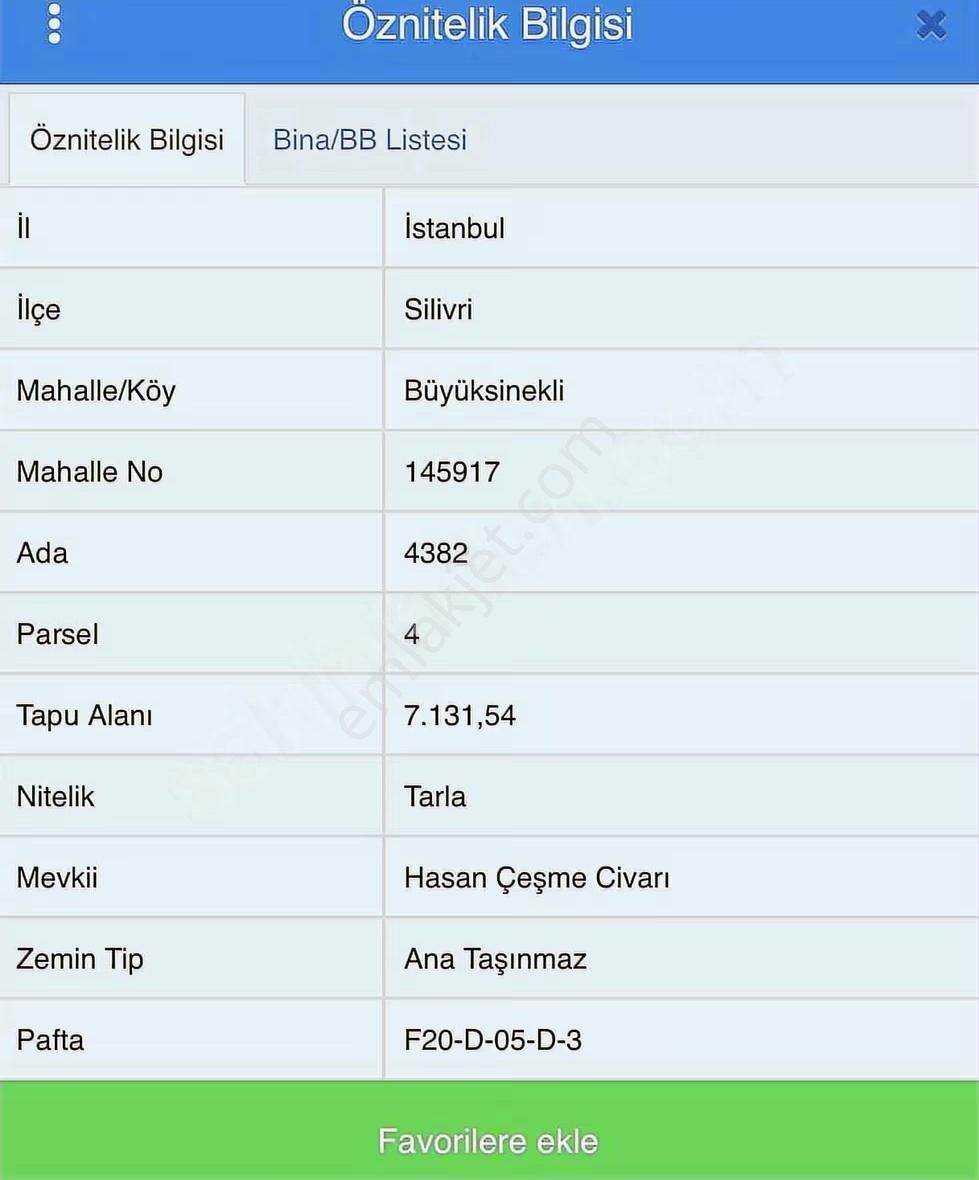Screen dimensions: 979x1180
Task: Select the Mahalle/Köy cell Büyüksinekli
Action: (x=484, y=391)
